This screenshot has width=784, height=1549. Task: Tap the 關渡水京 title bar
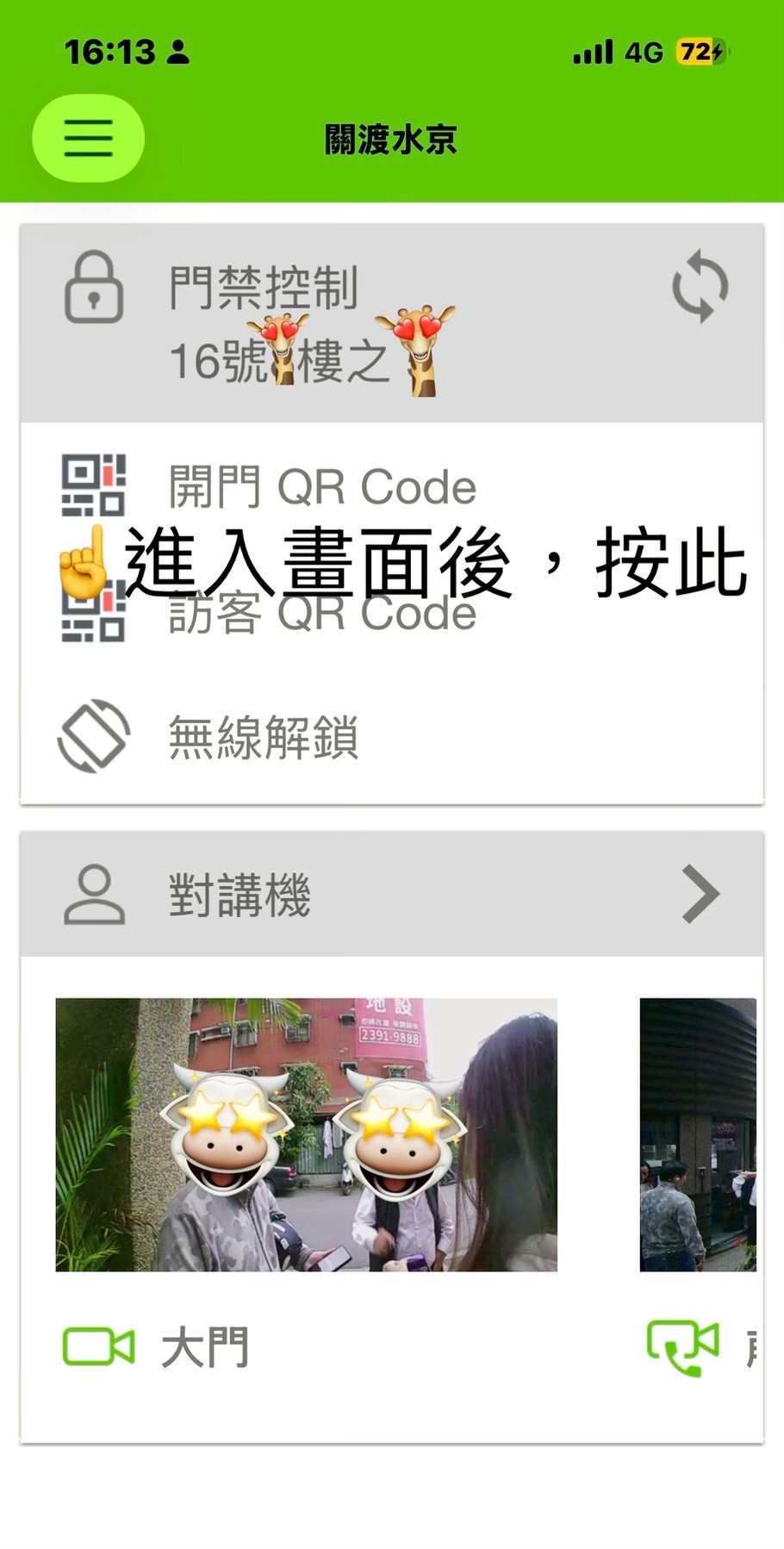392,140
